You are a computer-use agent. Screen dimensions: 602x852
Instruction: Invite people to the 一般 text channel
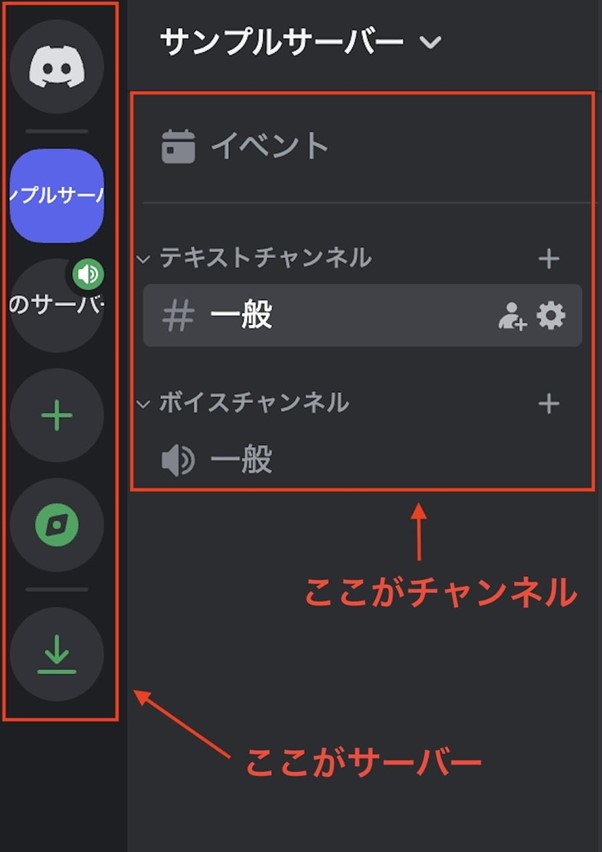click(x=512, y=317)
